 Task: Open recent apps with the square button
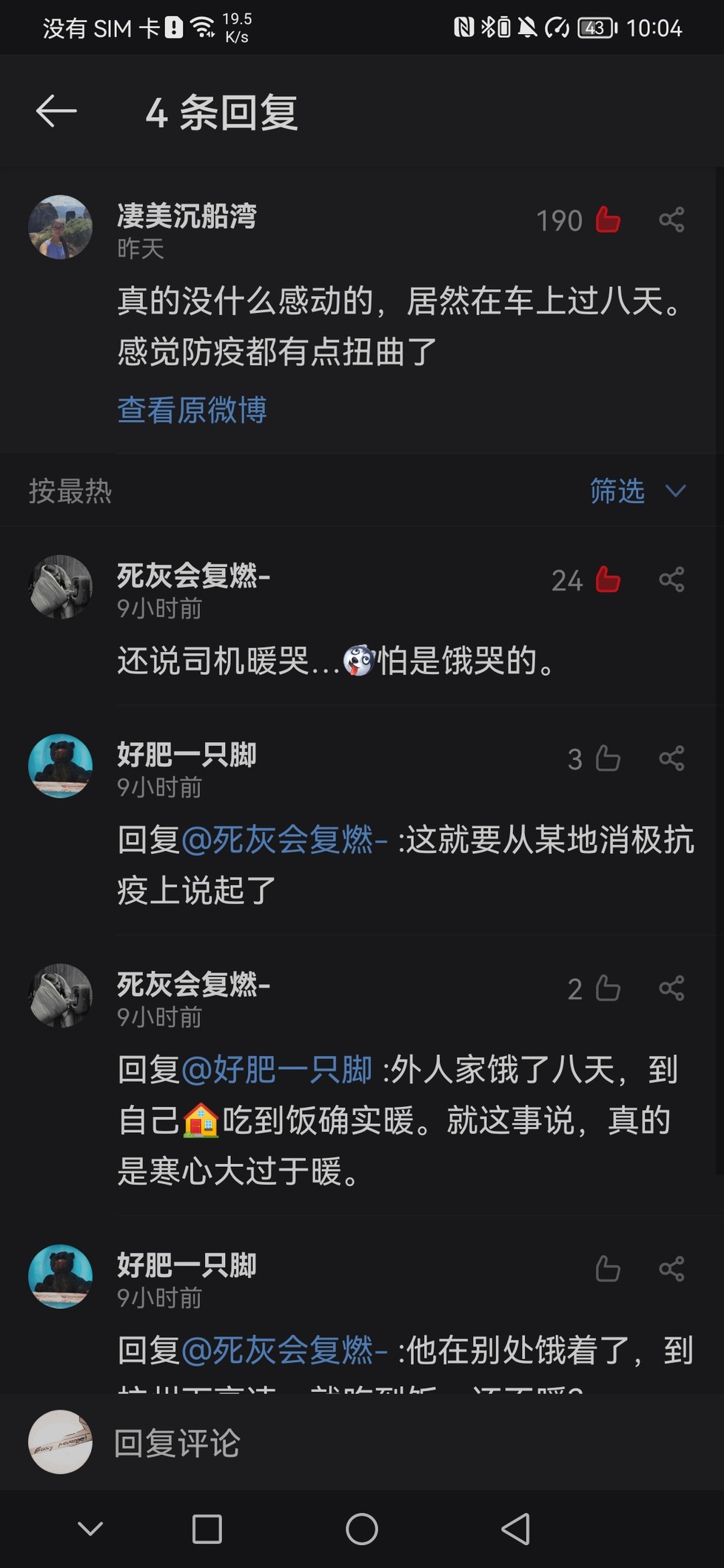(207, 1529)
